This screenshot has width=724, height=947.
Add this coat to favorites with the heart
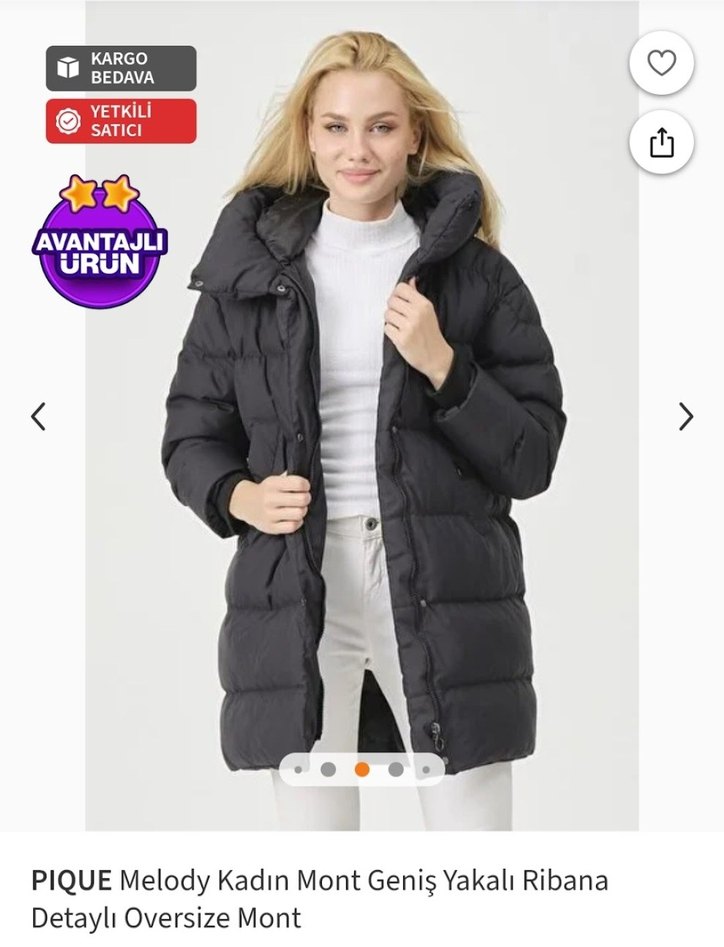661,64
